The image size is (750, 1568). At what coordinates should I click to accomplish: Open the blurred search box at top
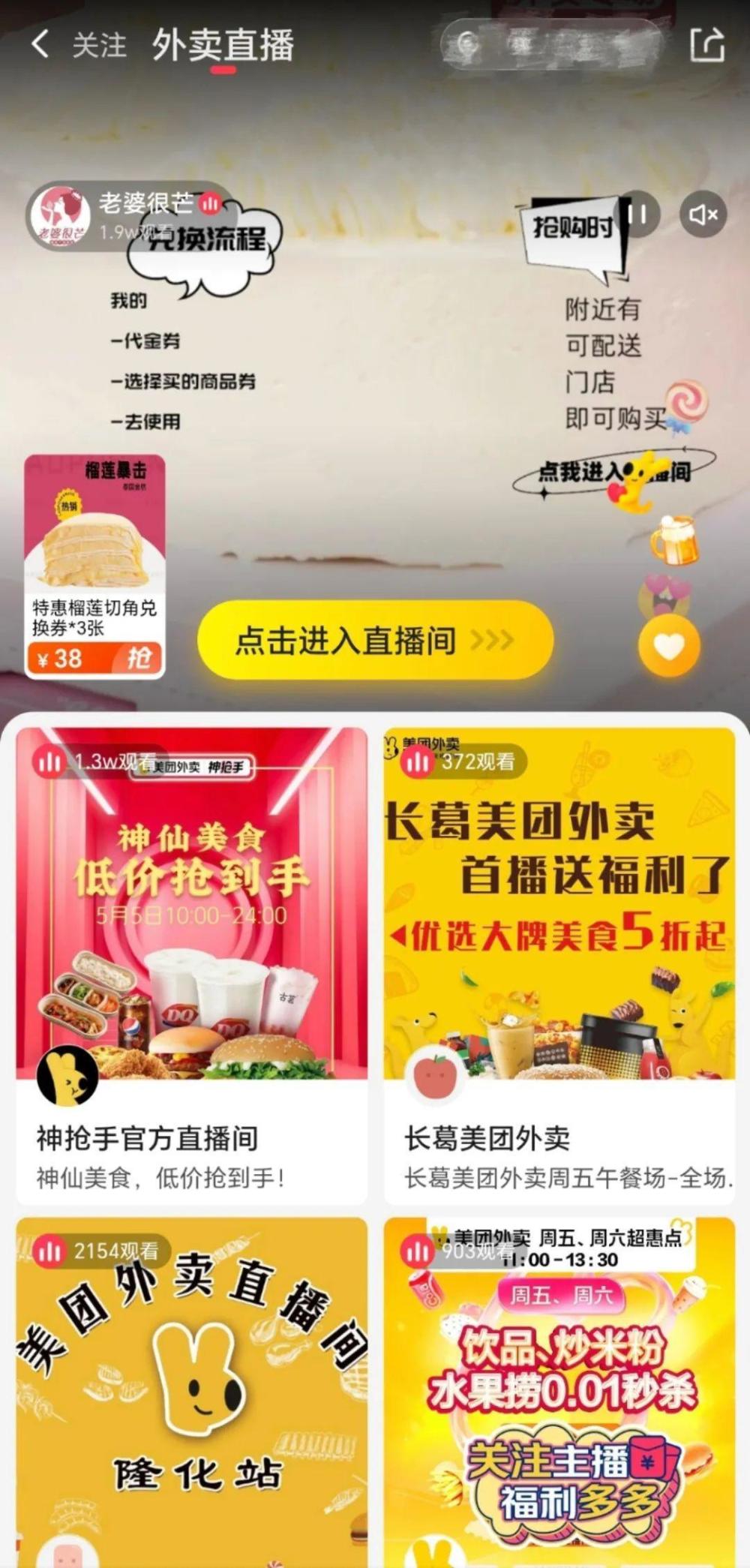[x=551, y=45]
